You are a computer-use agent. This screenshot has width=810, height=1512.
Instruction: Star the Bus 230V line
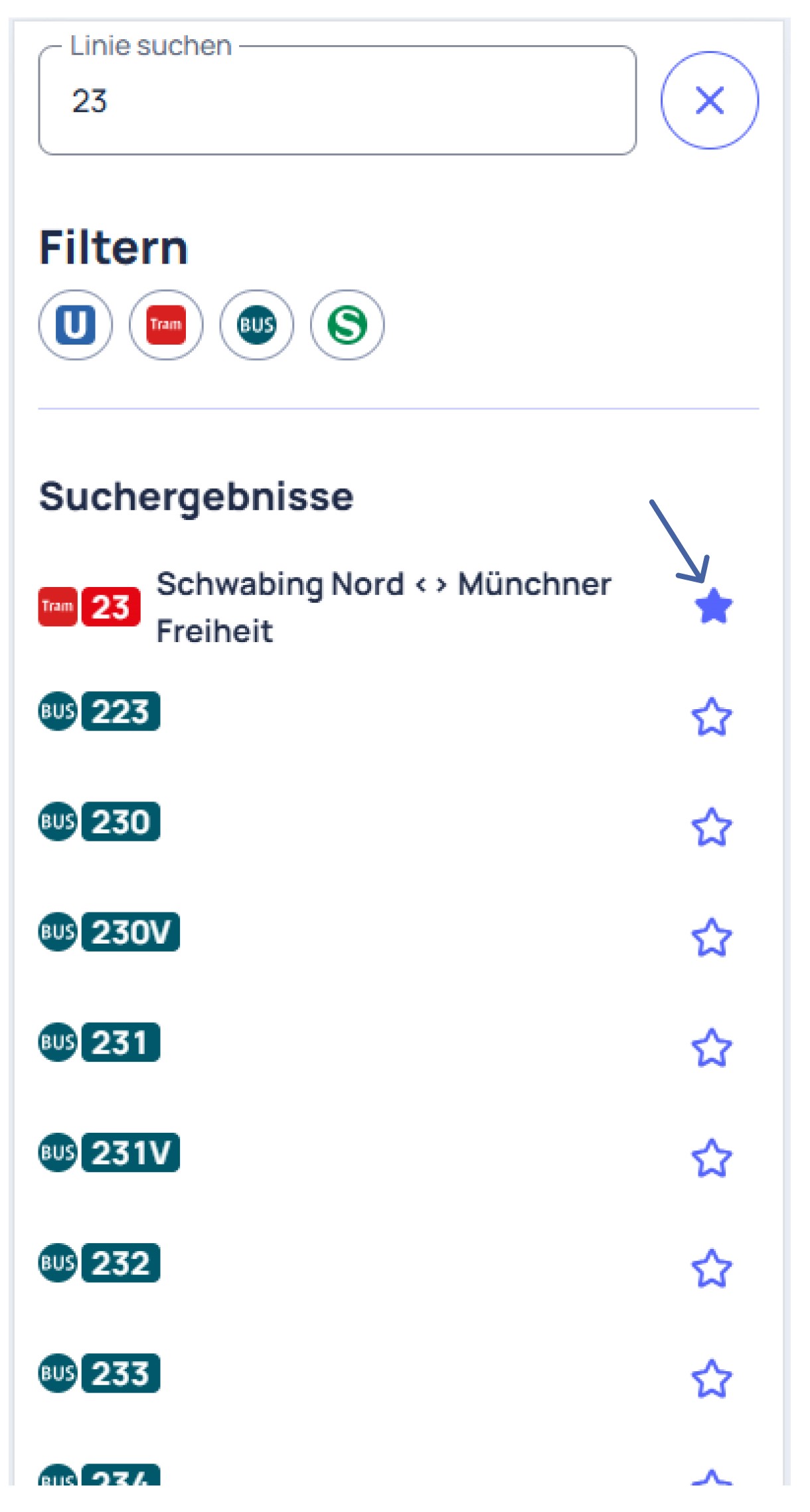point(712,937)
